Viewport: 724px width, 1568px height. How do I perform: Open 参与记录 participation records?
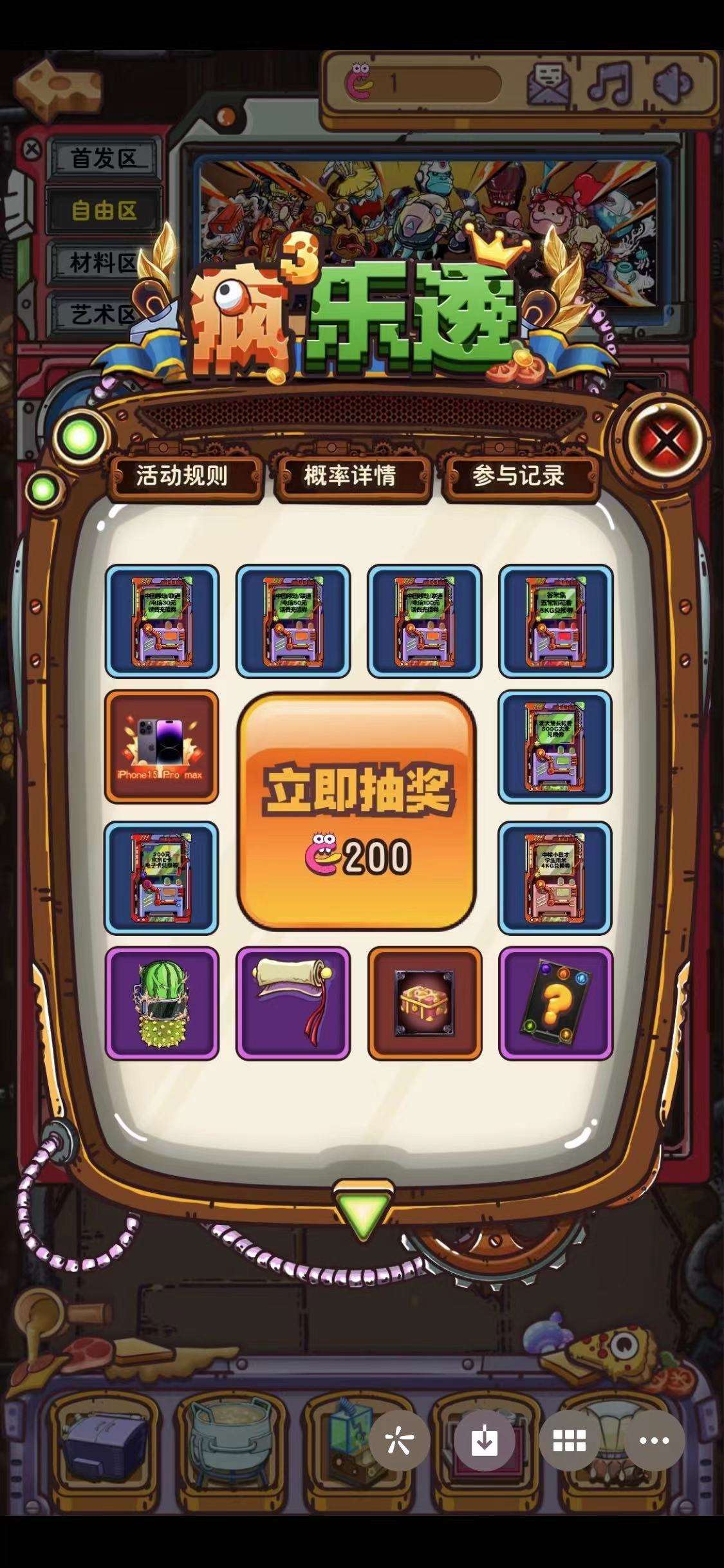coord(519,476)
